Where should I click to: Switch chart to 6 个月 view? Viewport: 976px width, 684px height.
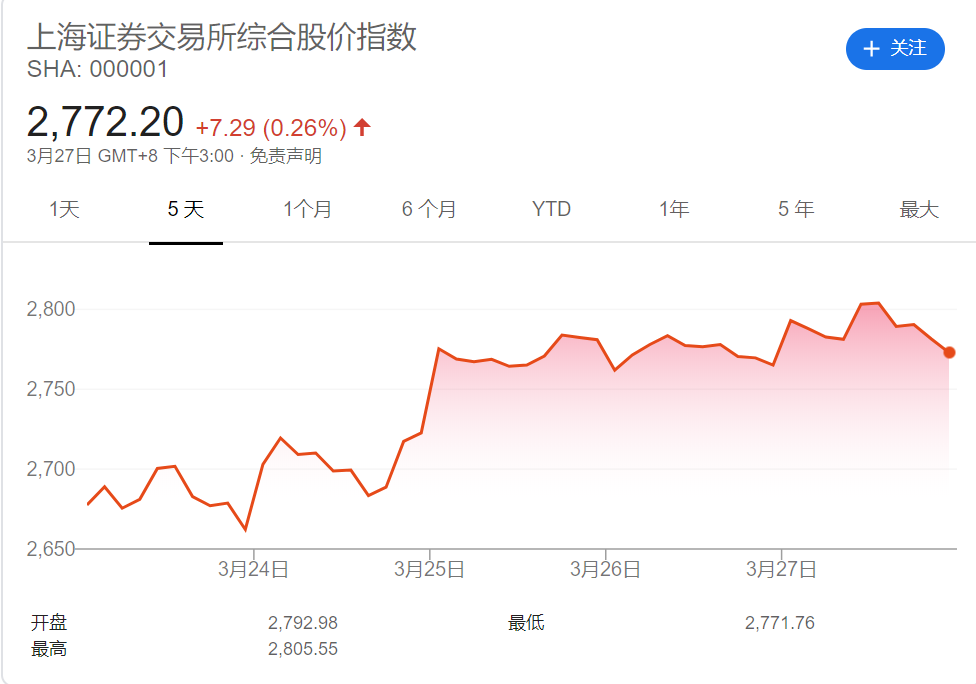click(x=429, y=209)
